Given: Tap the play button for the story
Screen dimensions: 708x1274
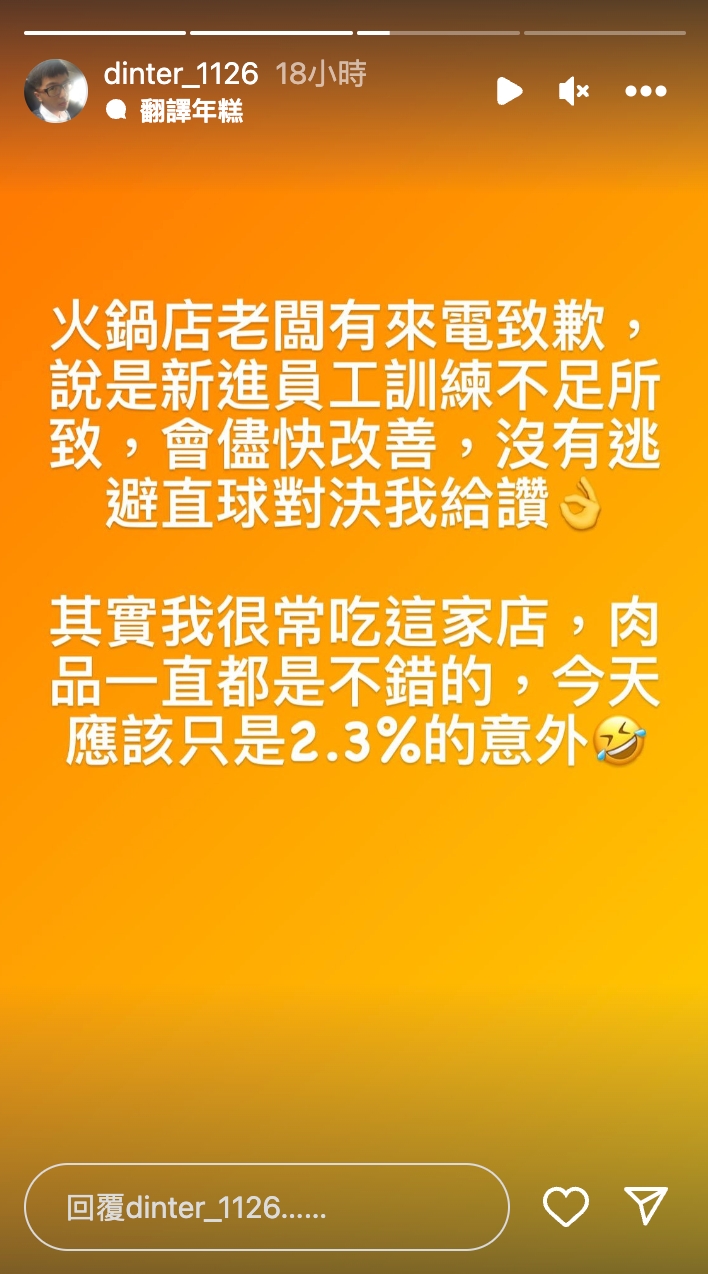Looking at the screenshot, I should (x=509, y=92).
